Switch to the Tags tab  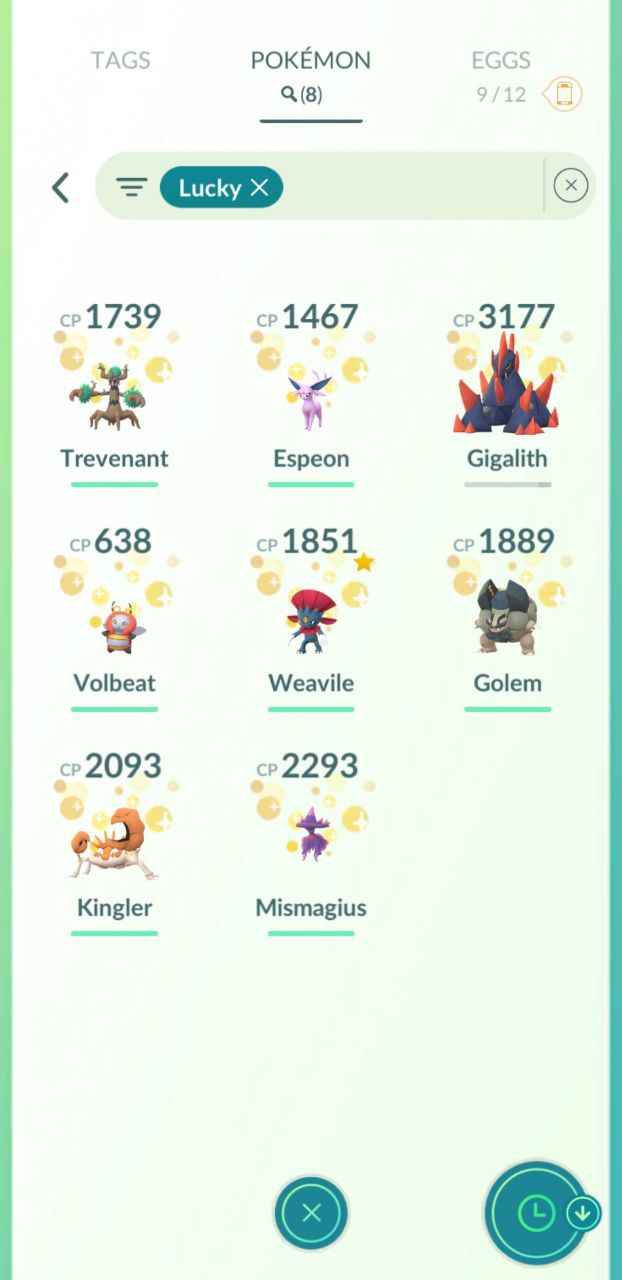(x=120, y=60)
